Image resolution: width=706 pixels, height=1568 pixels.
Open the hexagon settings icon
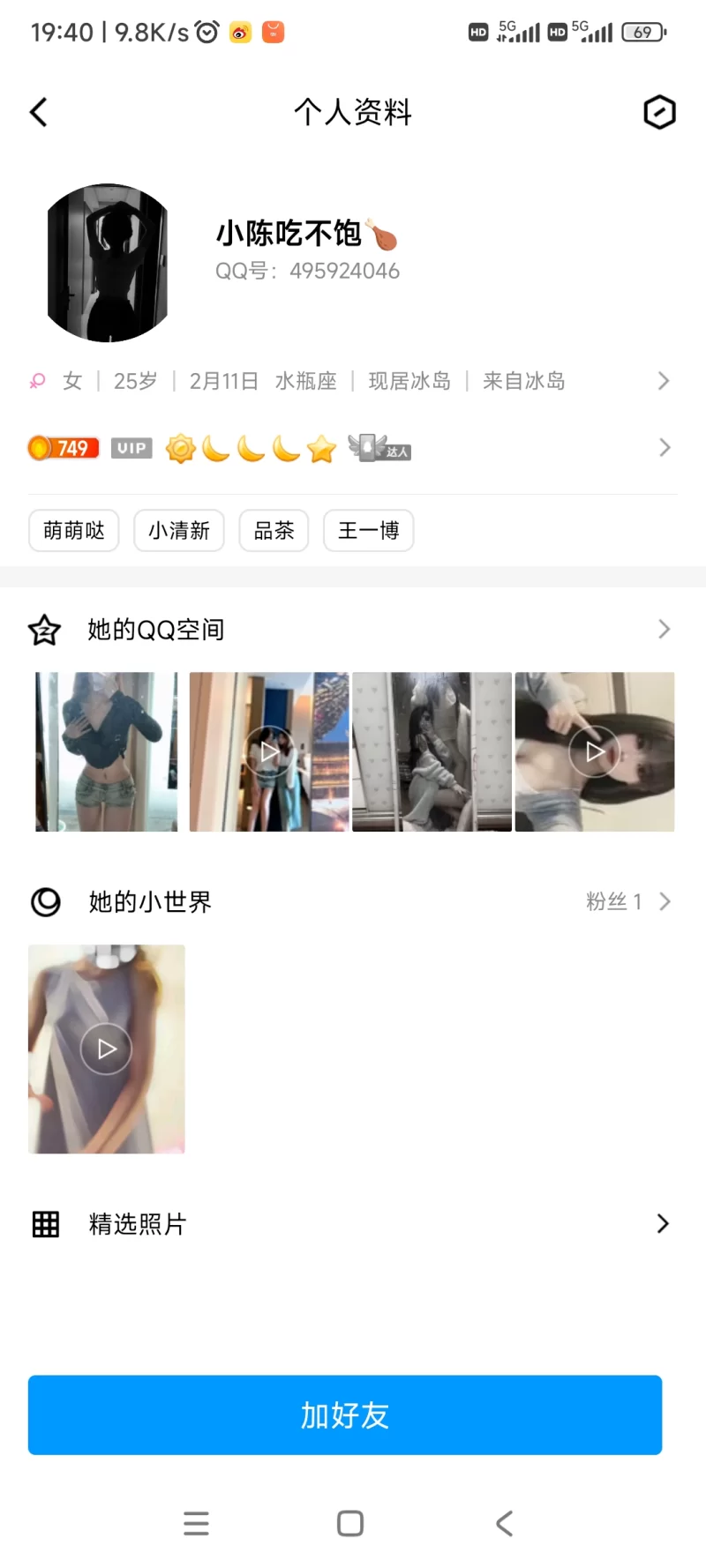(658, 112)
